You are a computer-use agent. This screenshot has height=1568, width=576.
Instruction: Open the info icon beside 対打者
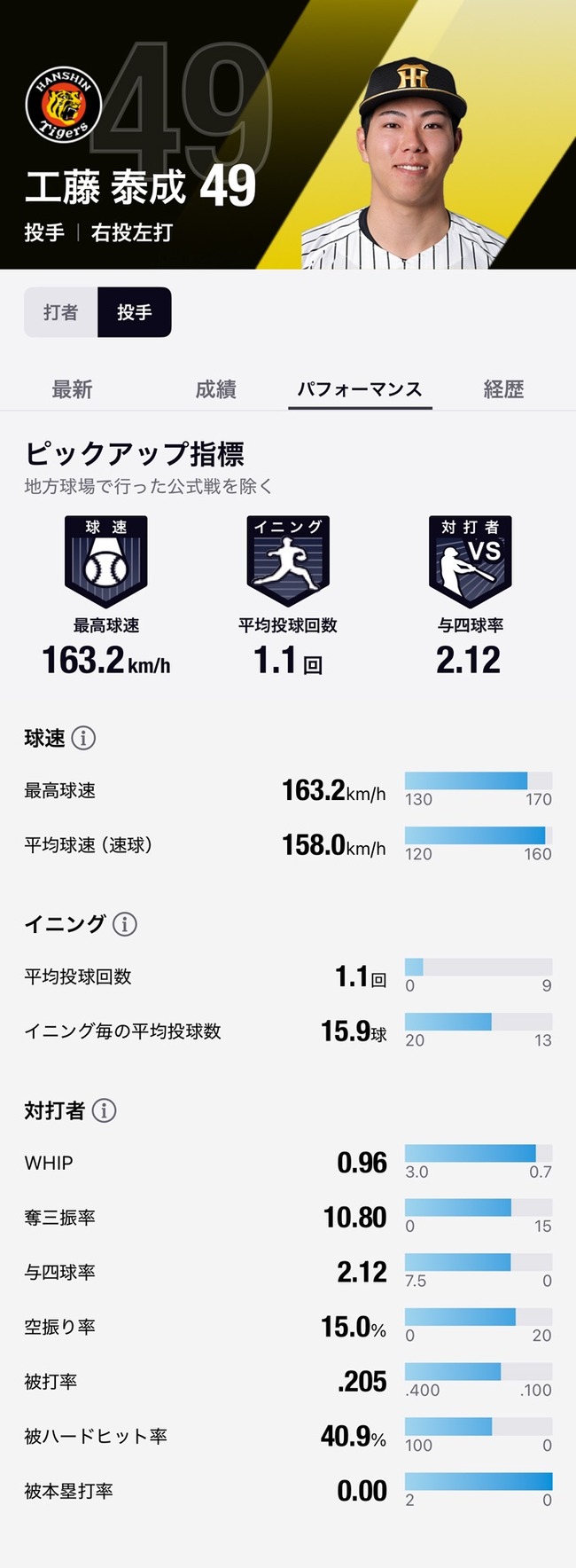(105, 1110)
